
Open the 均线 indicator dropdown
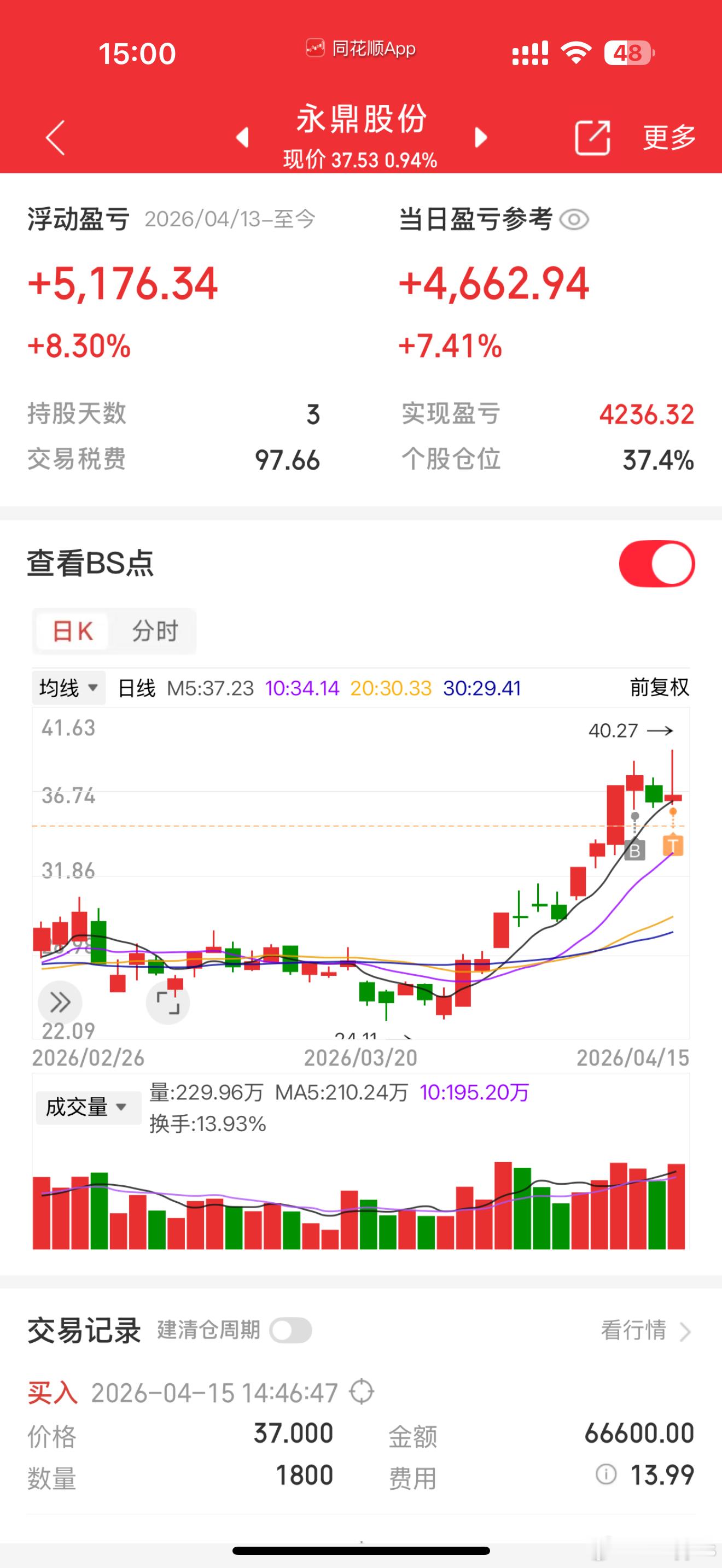[68, 688]
